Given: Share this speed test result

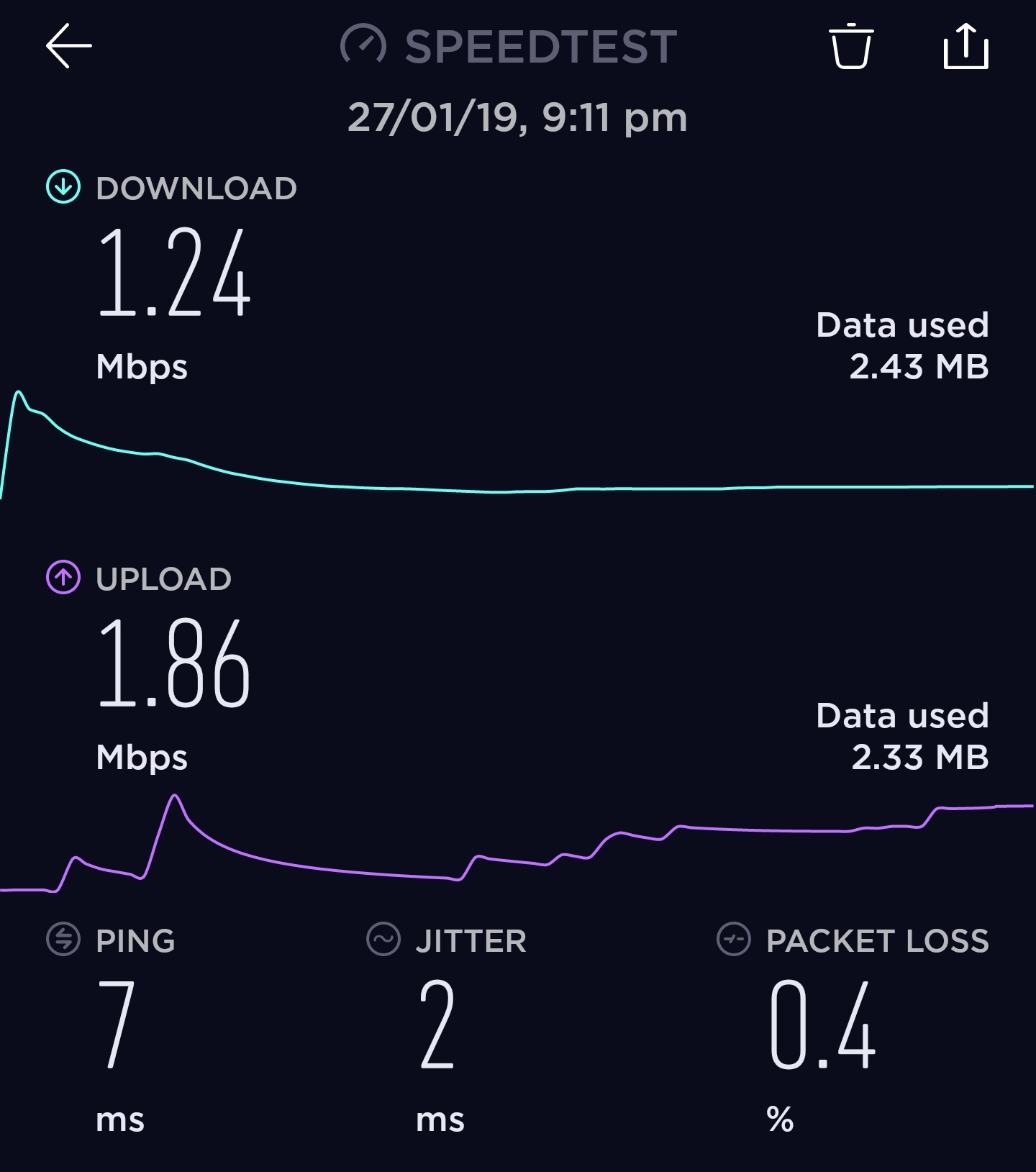Looking at the screenshot, I should tap(965, 46).
